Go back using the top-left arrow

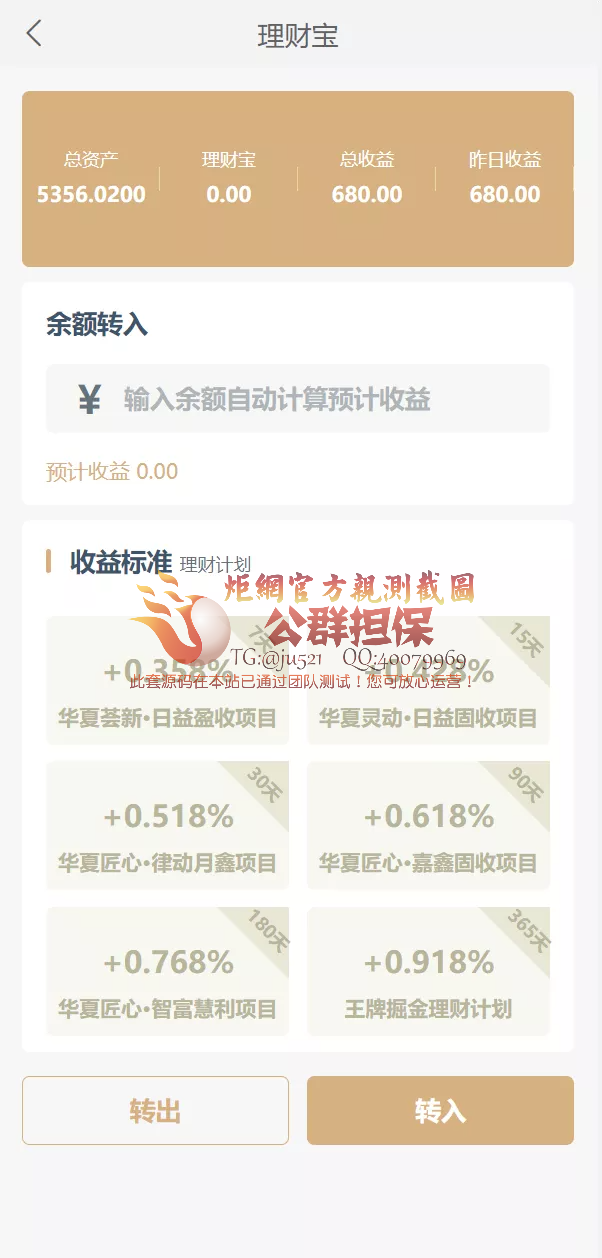coord(34,34)
